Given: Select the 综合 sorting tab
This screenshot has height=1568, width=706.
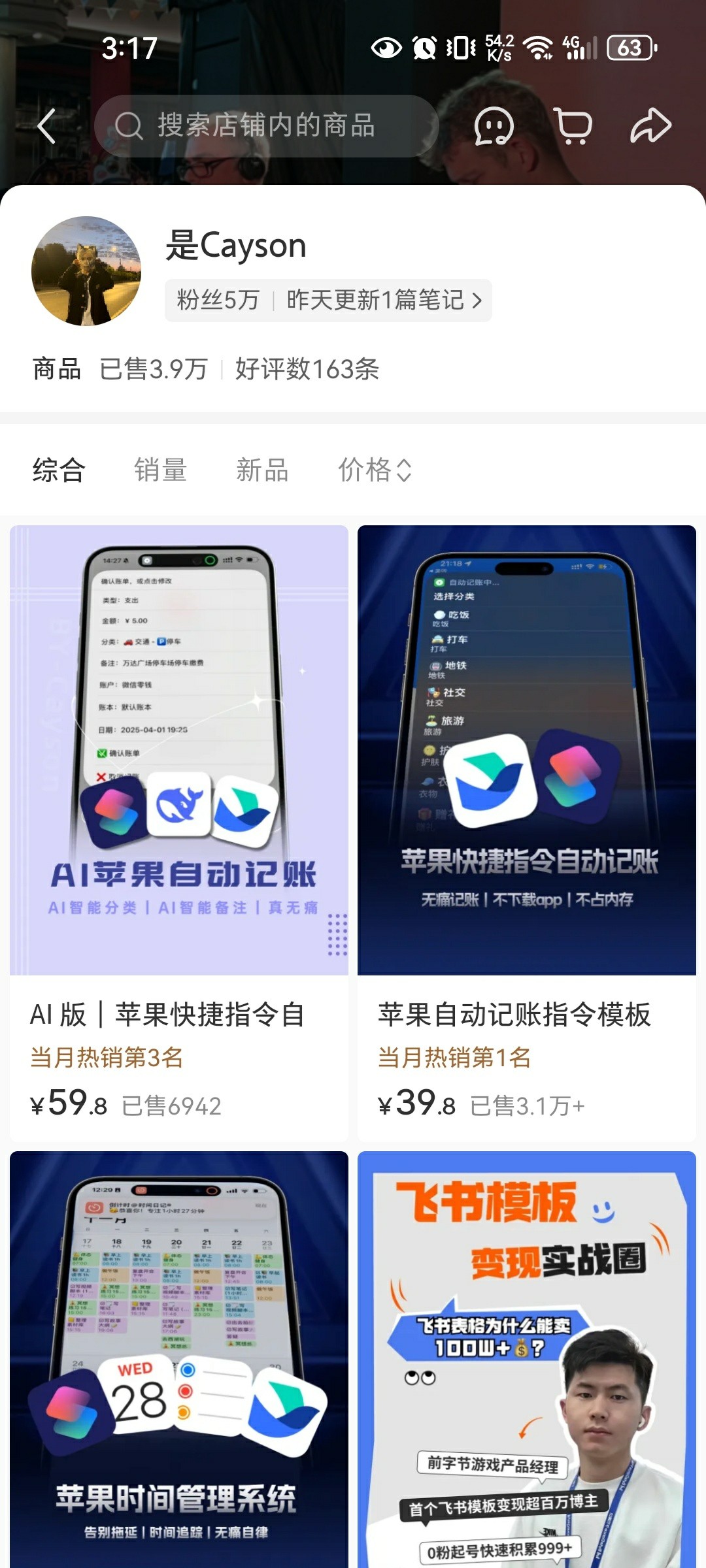Looking at the screenshot, I should tap(59, 470).
